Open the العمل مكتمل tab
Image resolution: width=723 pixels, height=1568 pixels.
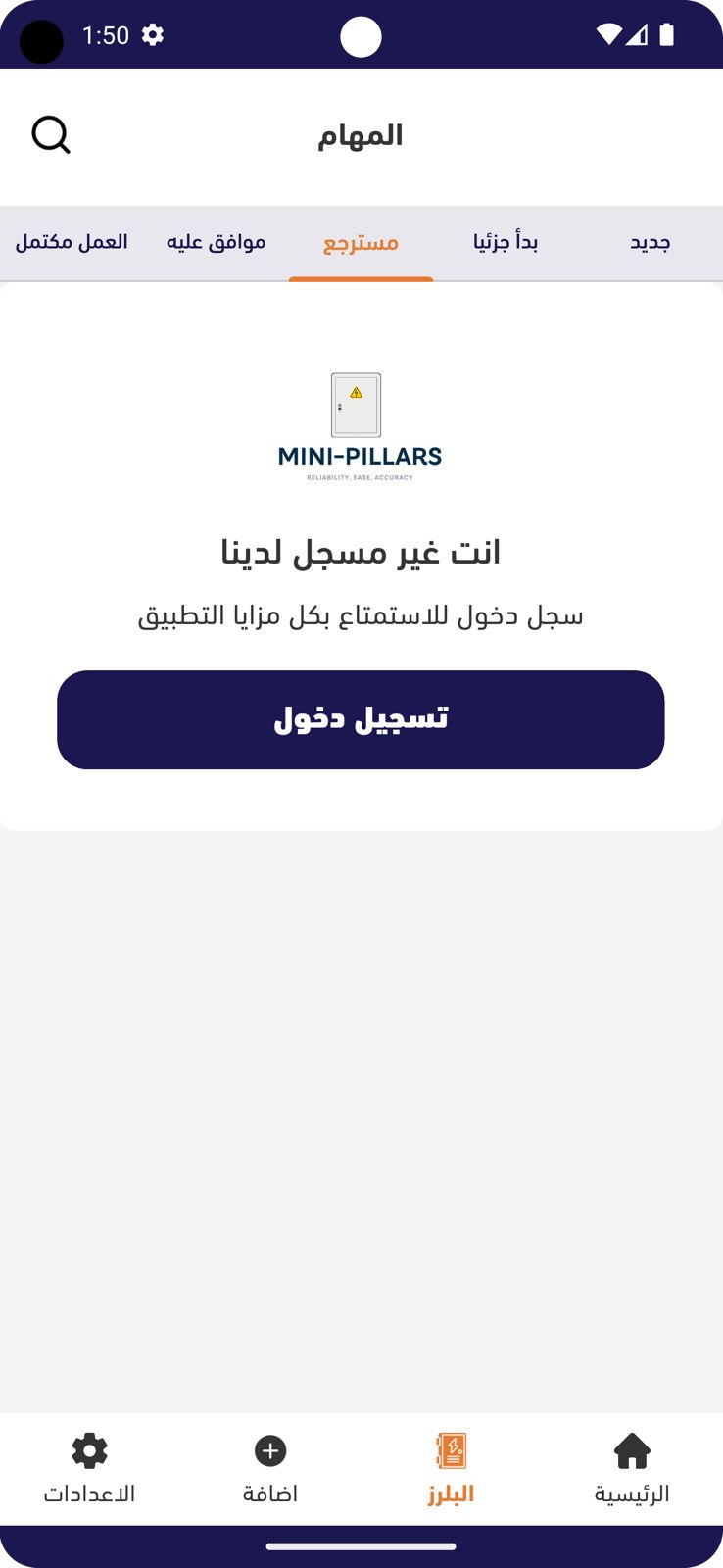pyautogui.click(x=72, y=242)
